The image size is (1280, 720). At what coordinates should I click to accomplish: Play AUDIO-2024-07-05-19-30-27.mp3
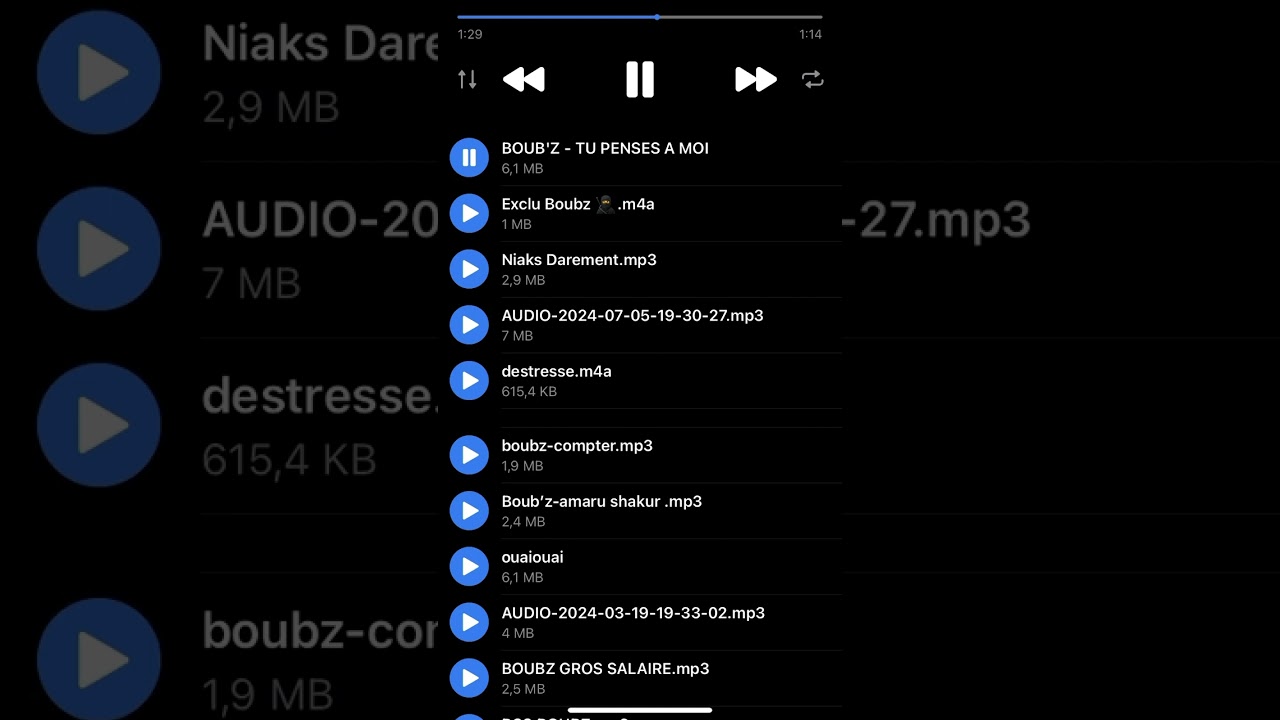click(x=469, y=325)
